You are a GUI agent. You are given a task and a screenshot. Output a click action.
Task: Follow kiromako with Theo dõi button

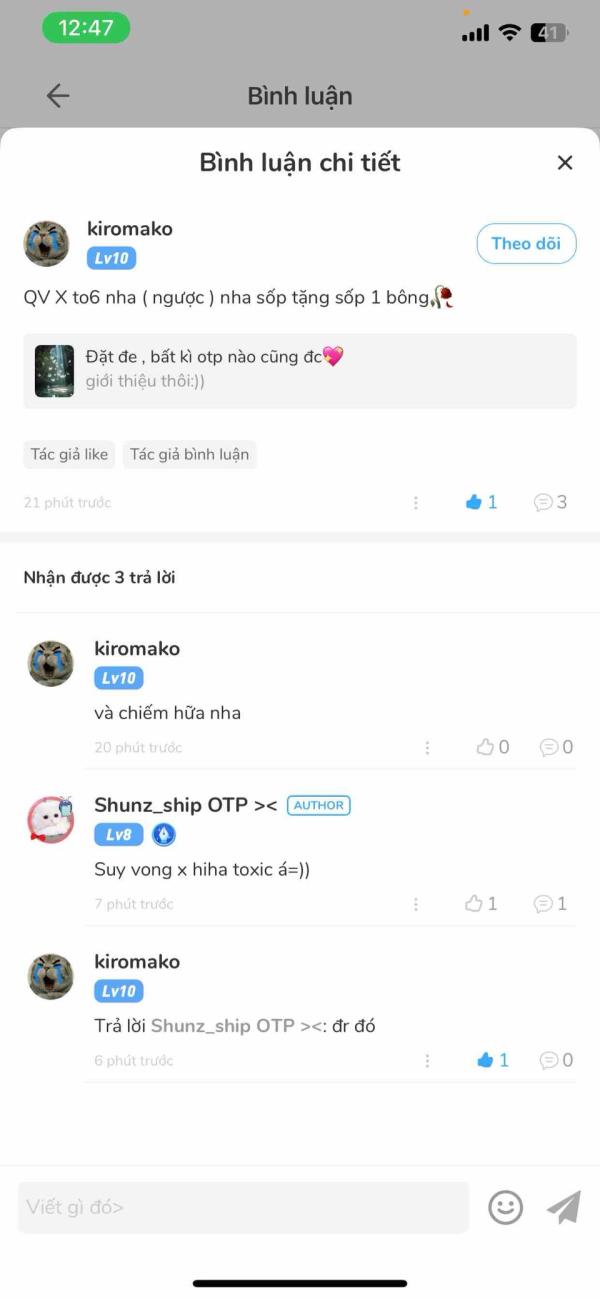[526, 244]
